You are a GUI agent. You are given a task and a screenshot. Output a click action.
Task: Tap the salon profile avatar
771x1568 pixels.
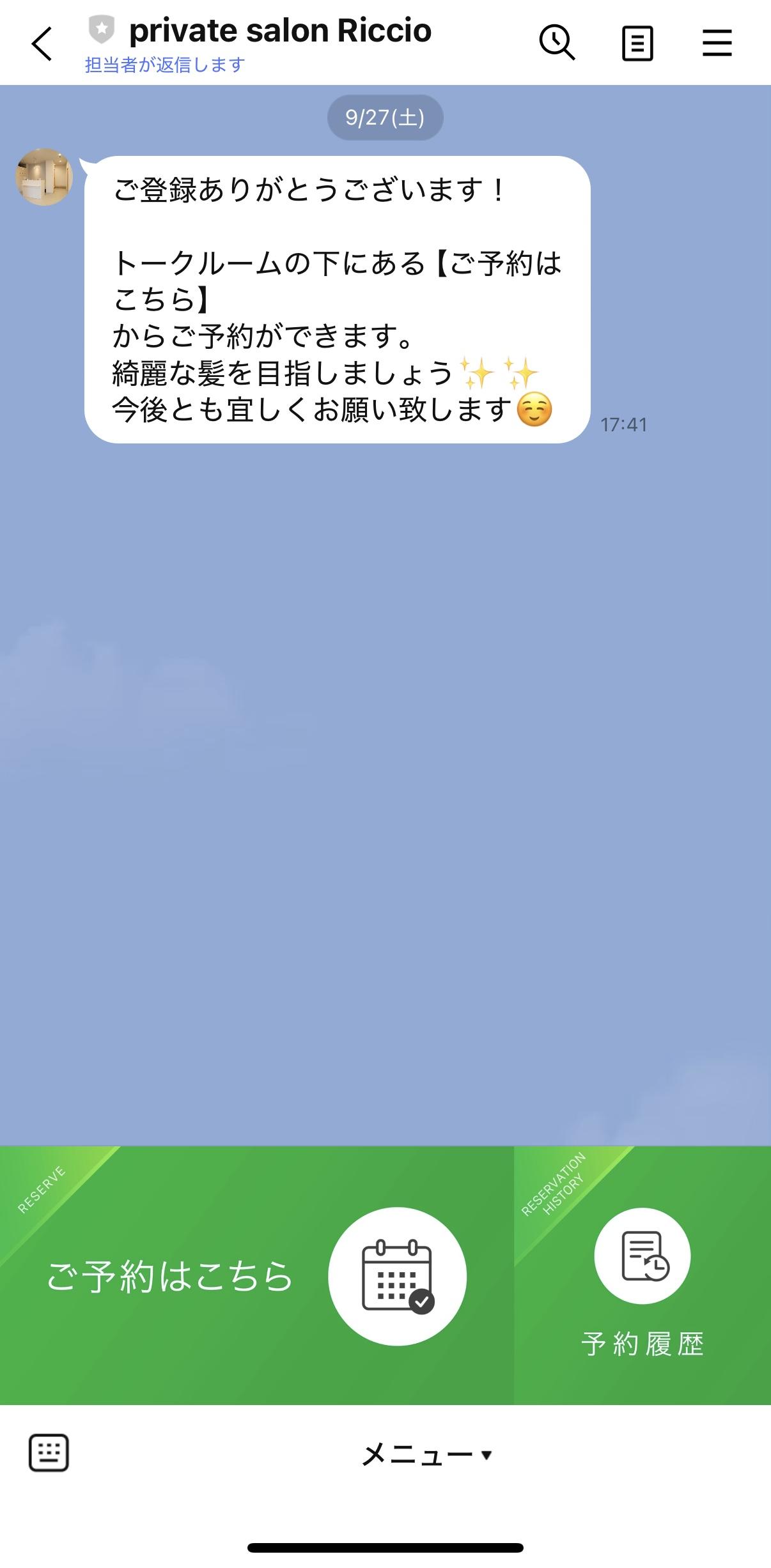44,177
